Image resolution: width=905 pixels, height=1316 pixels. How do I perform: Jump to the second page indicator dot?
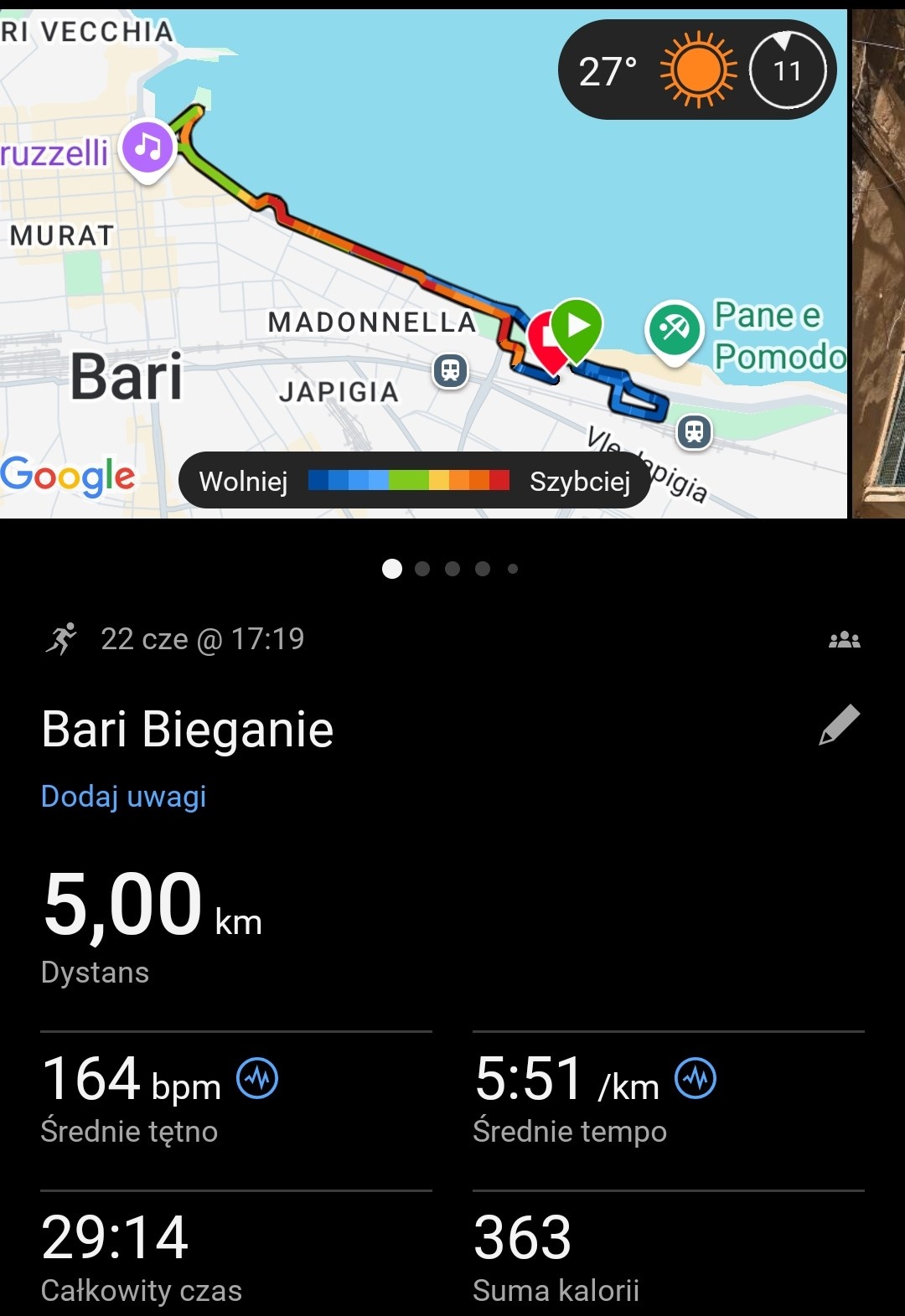422,569
